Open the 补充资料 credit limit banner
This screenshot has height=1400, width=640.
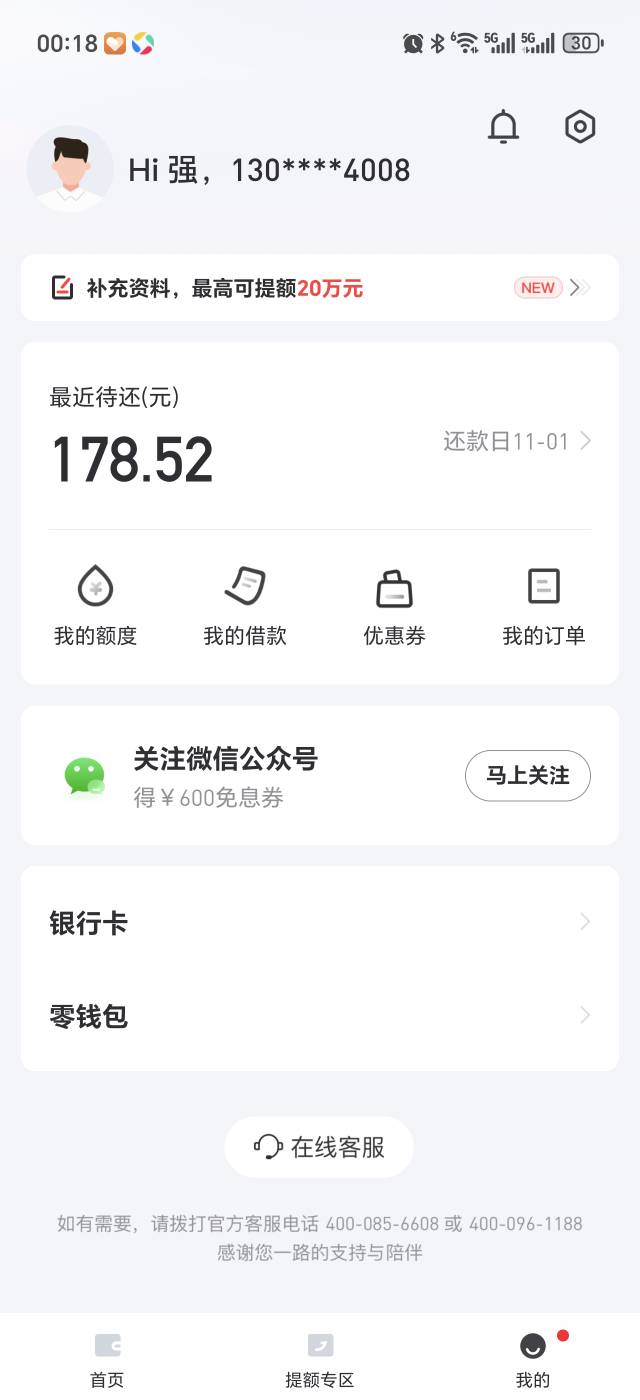pos(320,288)
